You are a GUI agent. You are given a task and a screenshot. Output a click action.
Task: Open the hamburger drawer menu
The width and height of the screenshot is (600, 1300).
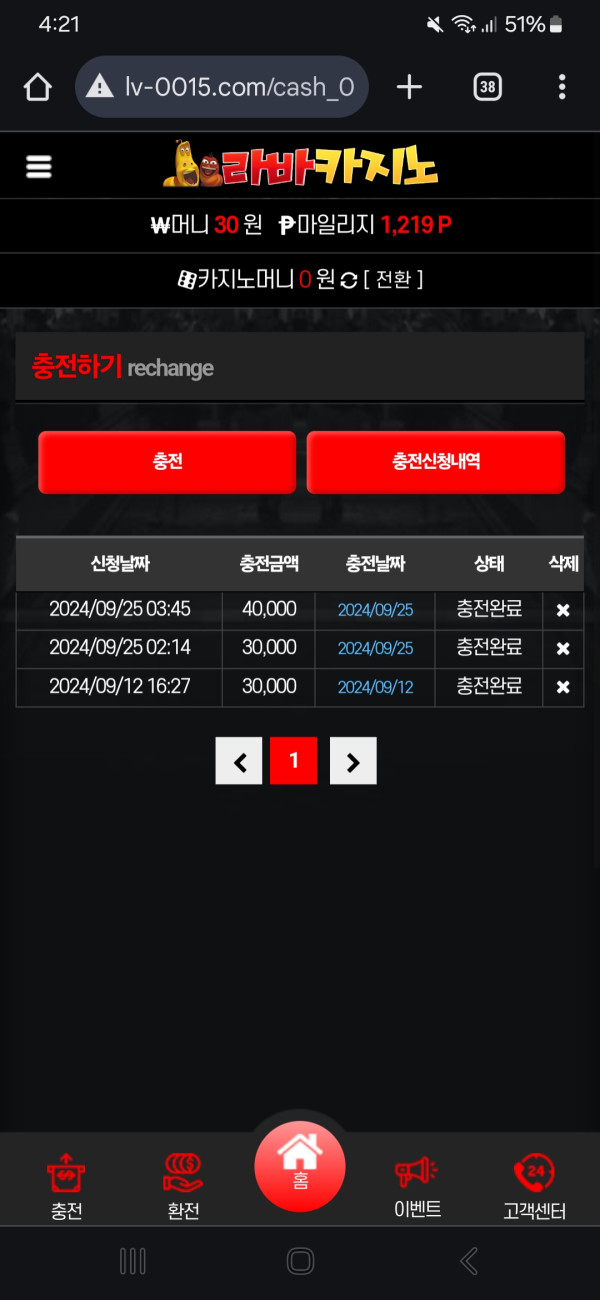coord(38,167)
